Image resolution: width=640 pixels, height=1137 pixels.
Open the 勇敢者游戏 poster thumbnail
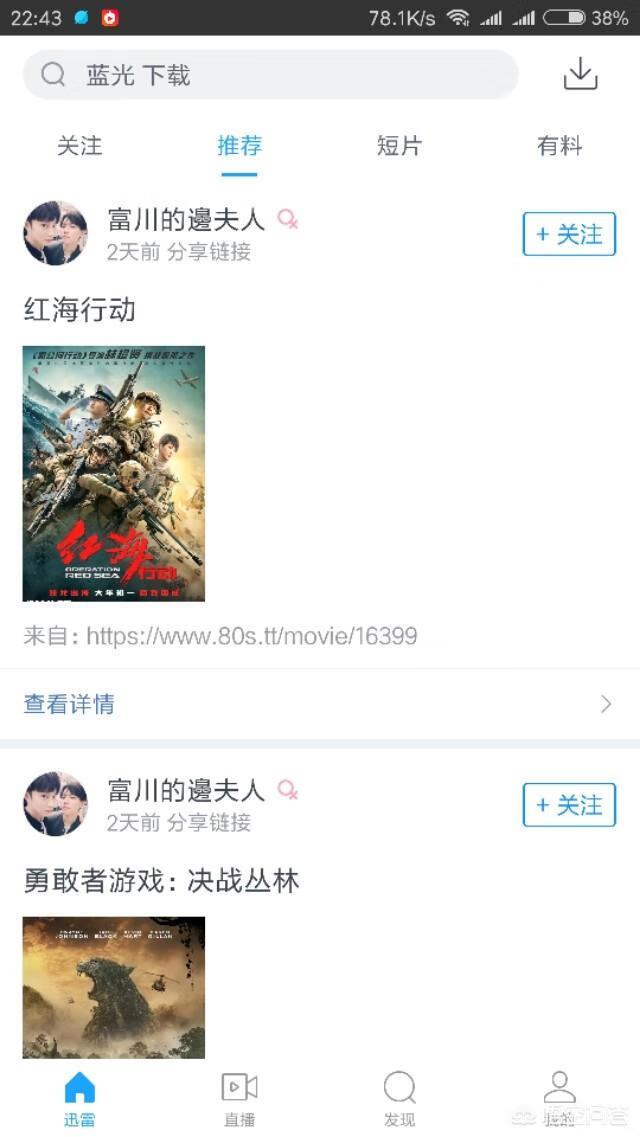tap(114, 987)
